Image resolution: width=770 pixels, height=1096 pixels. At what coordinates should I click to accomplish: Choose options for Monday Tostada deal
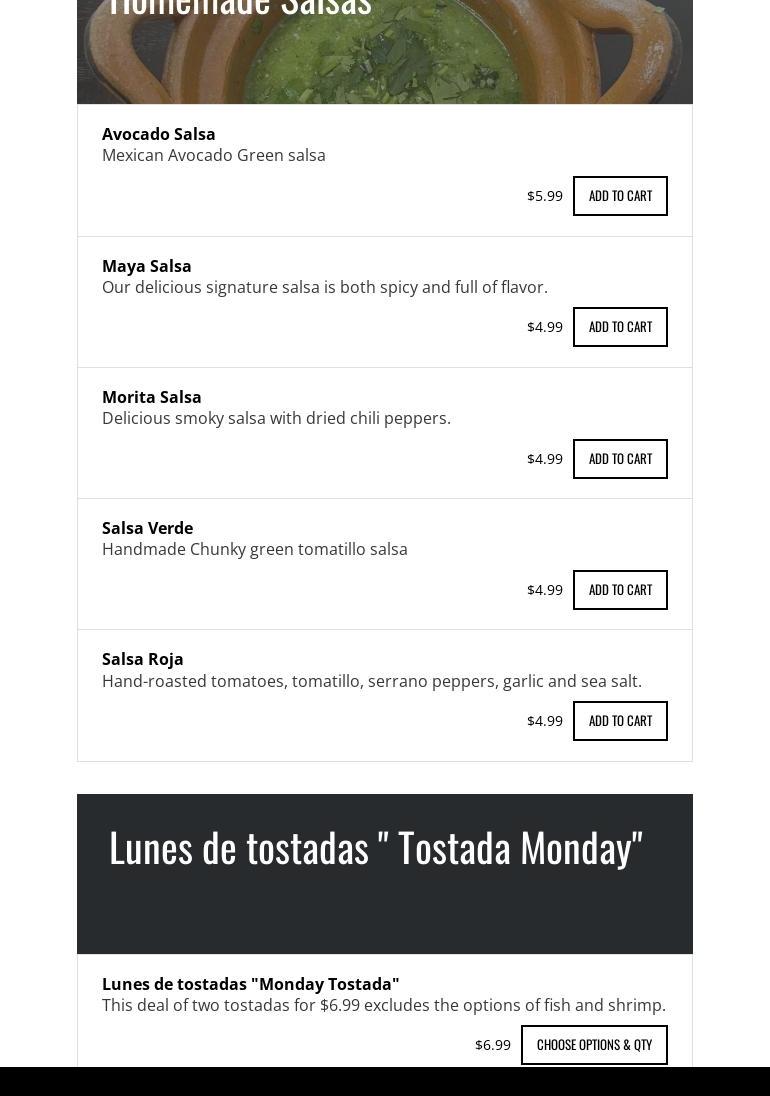click(594, 1045)
